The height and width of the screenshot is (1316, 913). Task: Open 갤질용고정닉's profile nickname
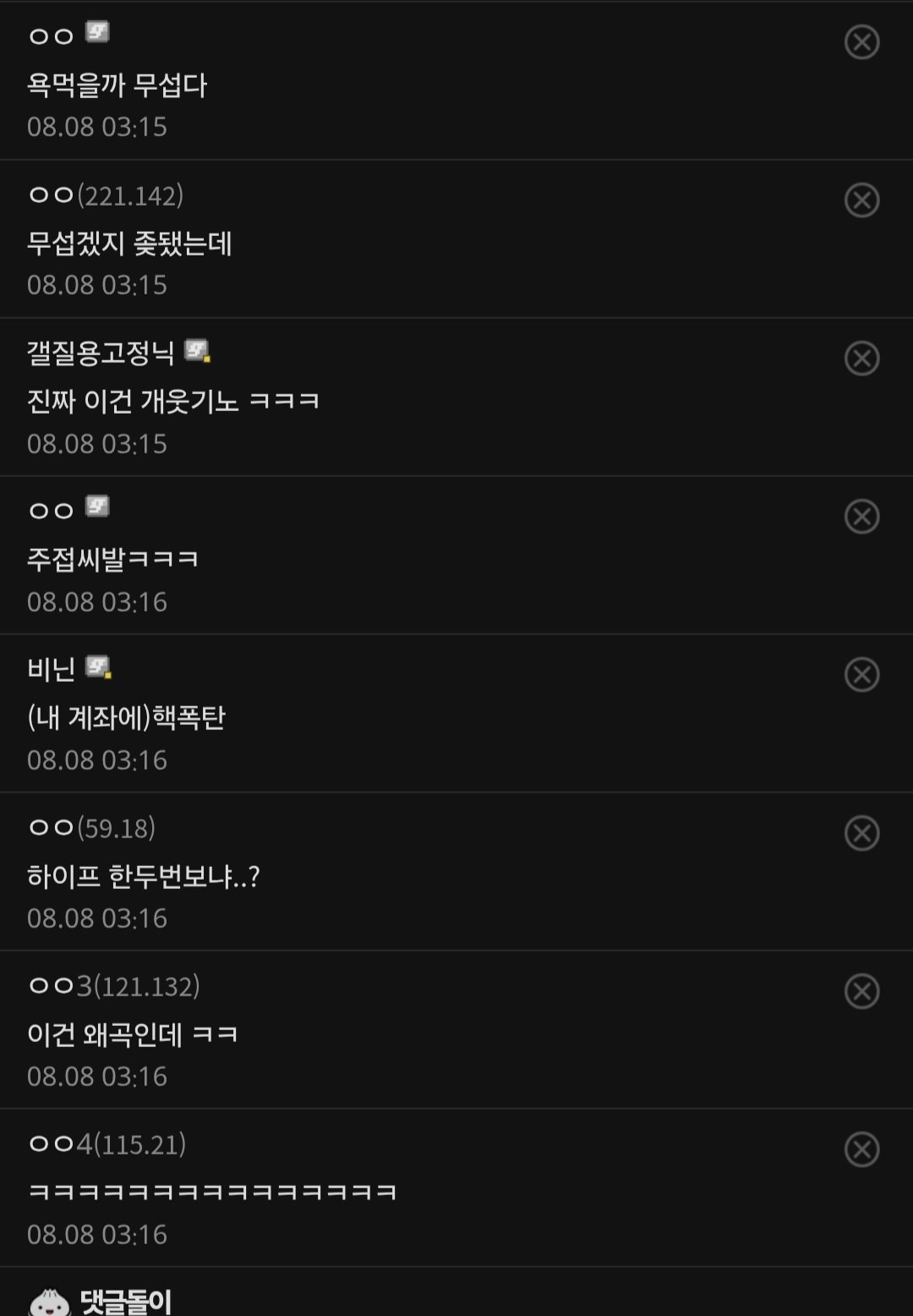click(x=101, y=353)
